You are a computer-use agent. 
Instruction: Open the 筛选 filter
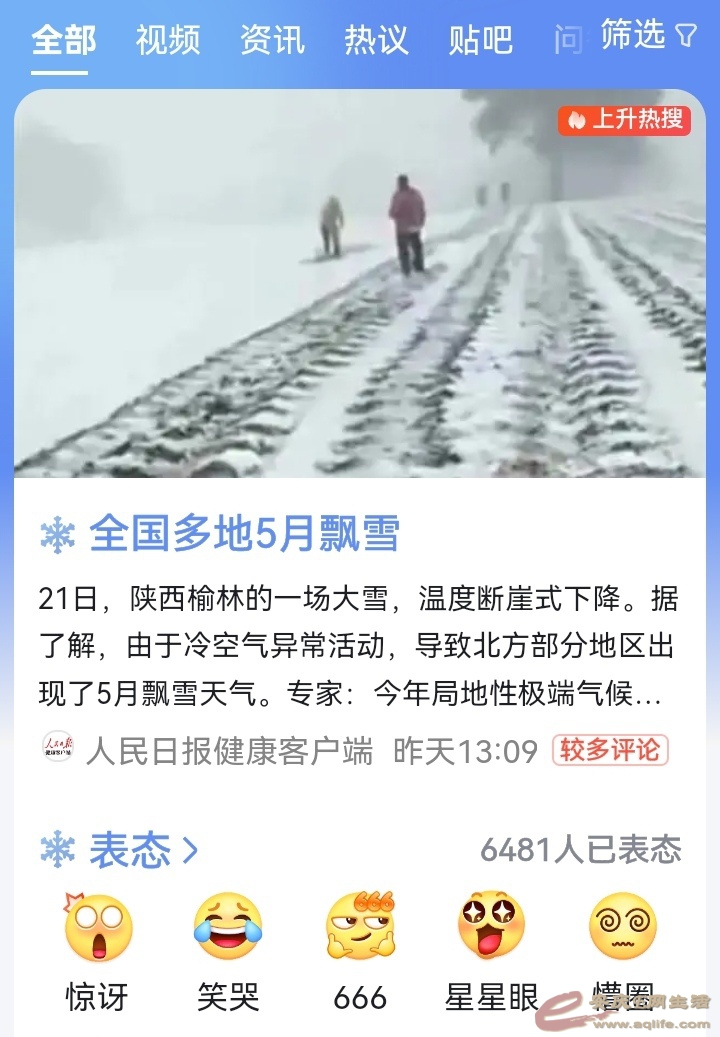point(648,35)
